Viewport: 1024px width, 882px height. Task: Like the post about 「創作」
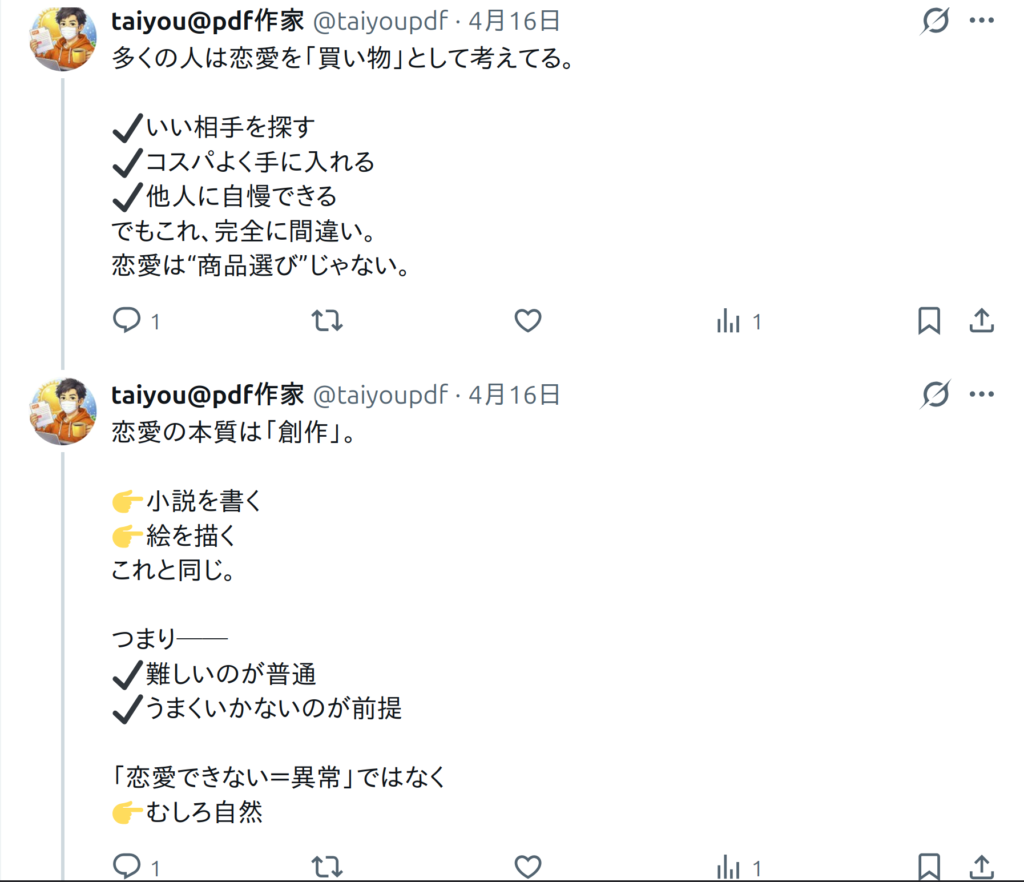527,866
